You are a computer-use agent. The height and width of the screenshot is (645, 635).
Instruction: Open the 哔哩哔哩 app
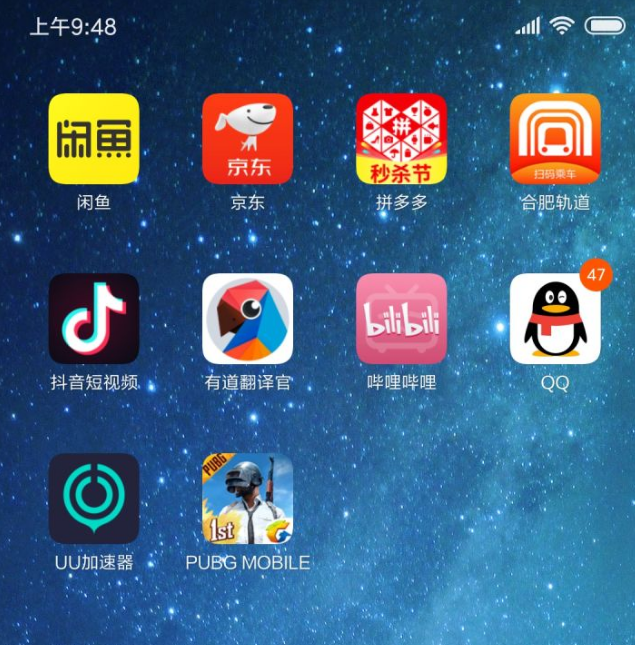click(401, 318)
